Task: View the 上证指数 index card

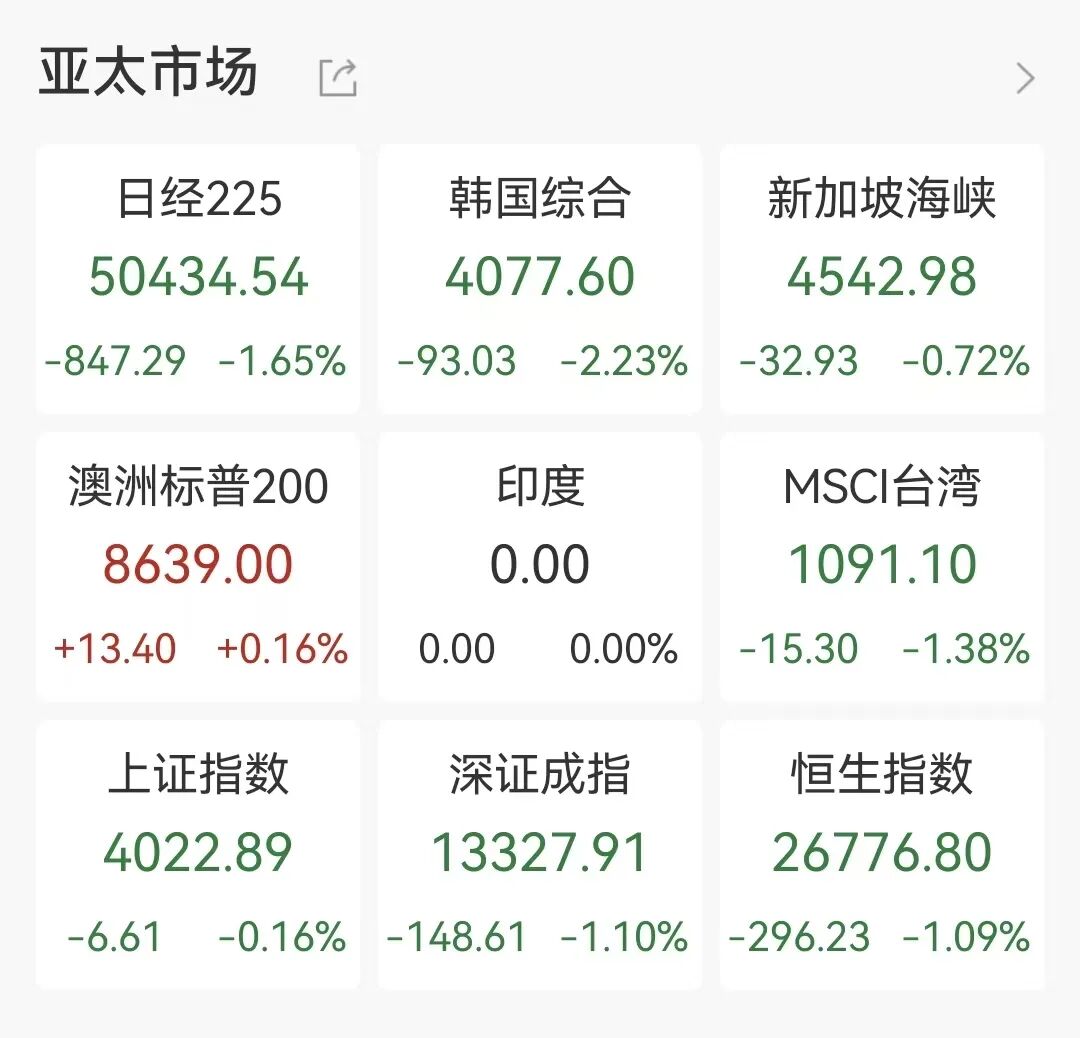Action: point(198,854)
